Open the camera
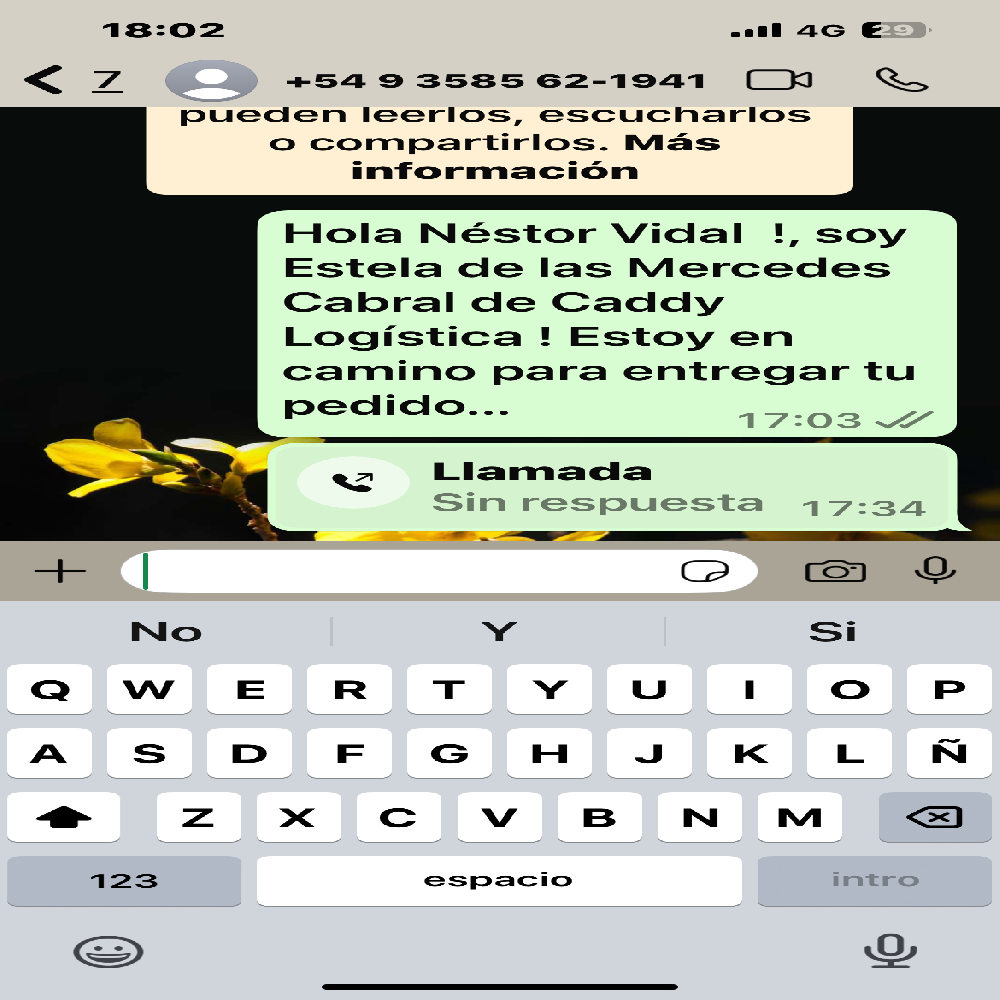Screen dimensions: 1000x1000 pos(835,571)
